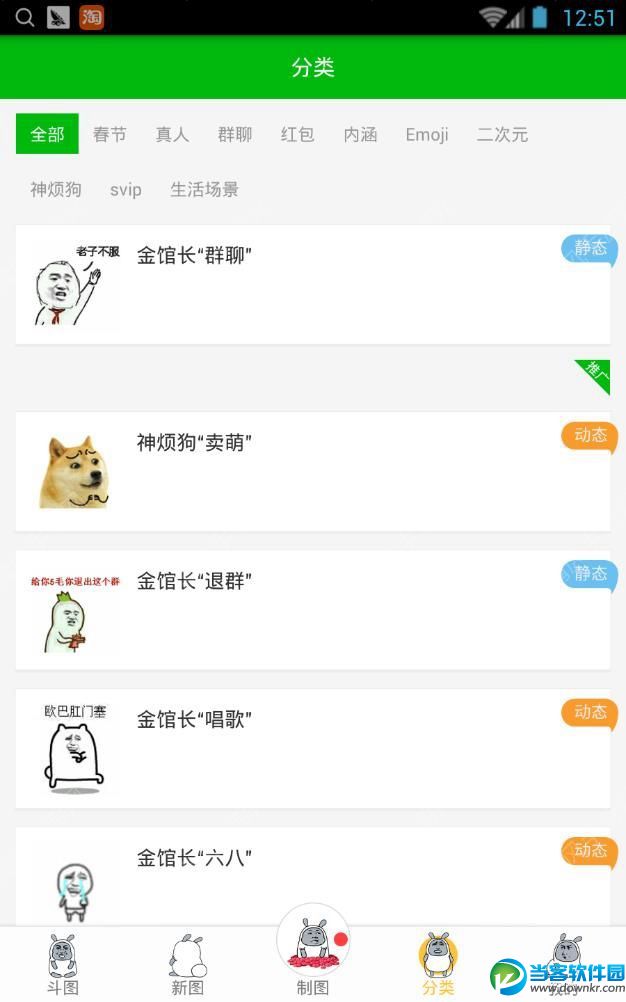Go to the 新图 tab
626x1002 pixels.
pos(187,965)
